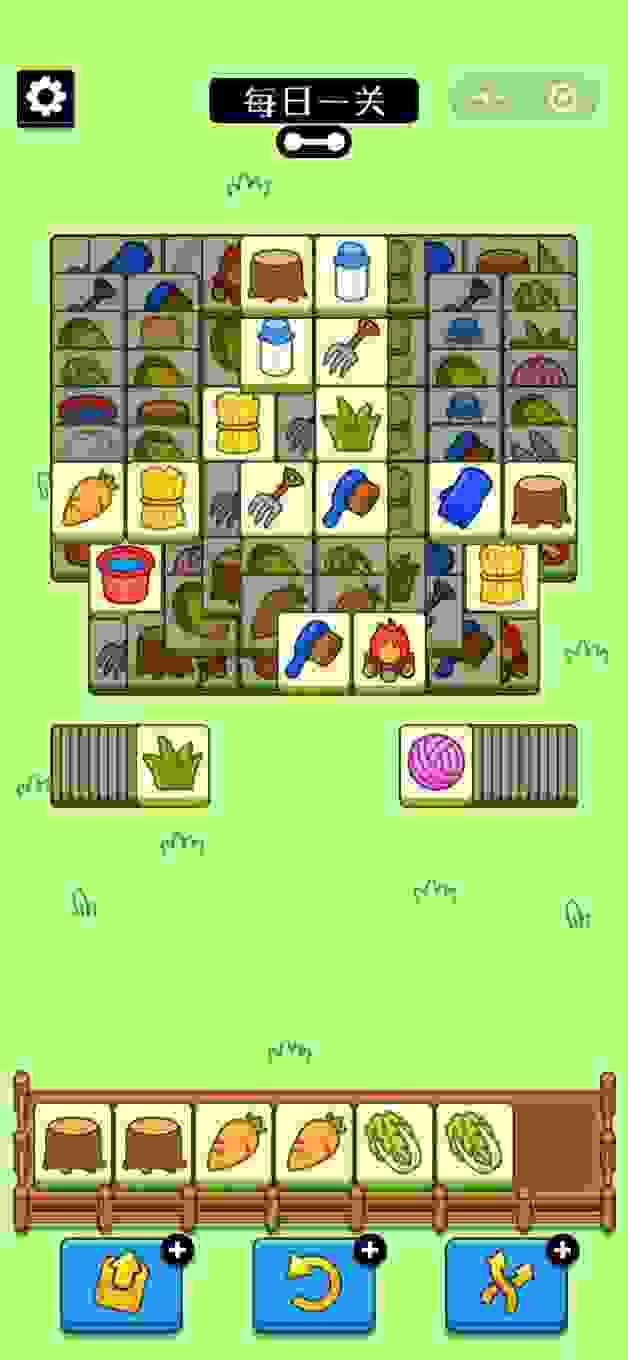Pick the carrot tile on the board

point(88,498)
